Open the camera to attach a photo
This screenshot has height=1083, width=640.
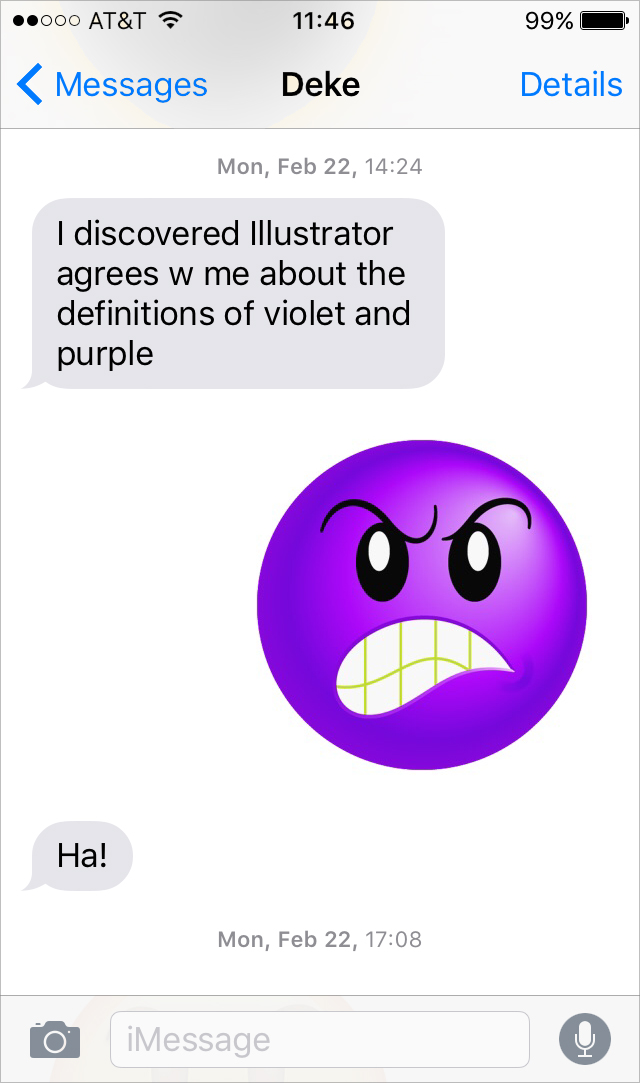[x=55, y=1039]
